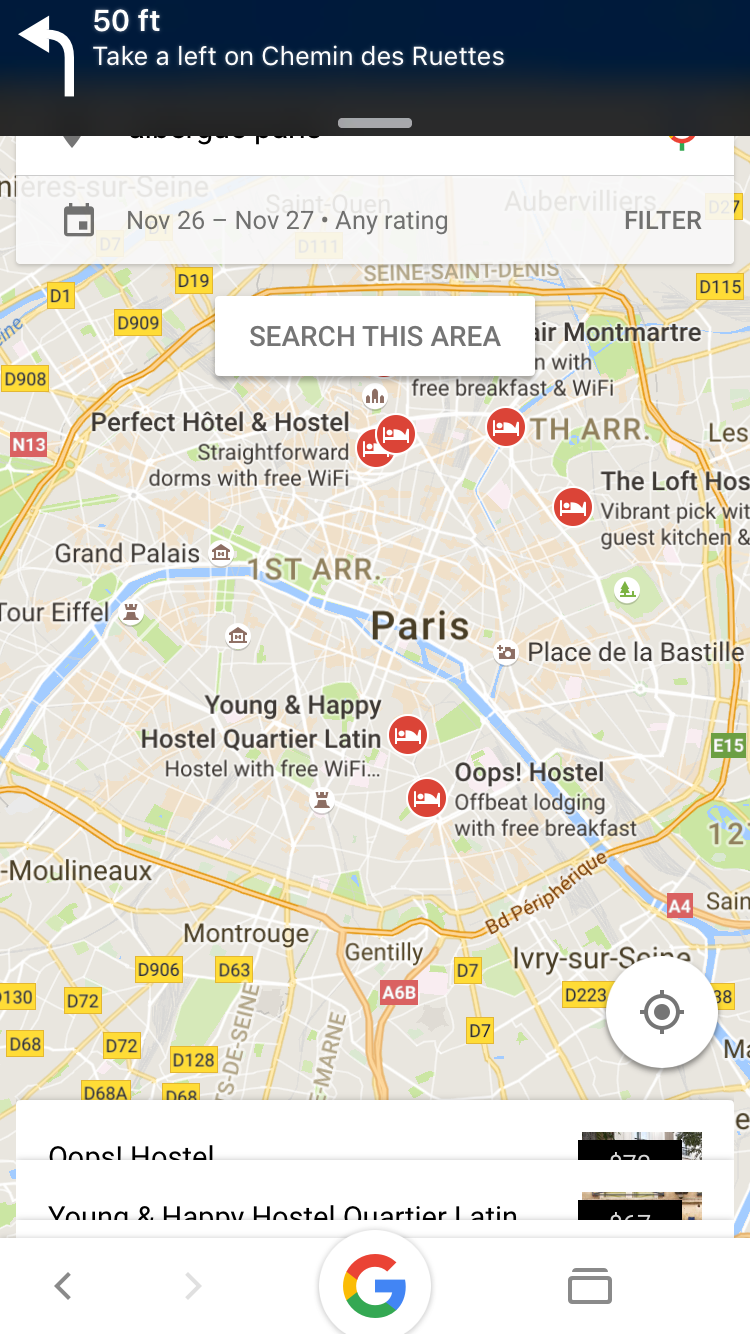Center map on my location
Screen dimensions: 750x1334
coord(661,1013)
